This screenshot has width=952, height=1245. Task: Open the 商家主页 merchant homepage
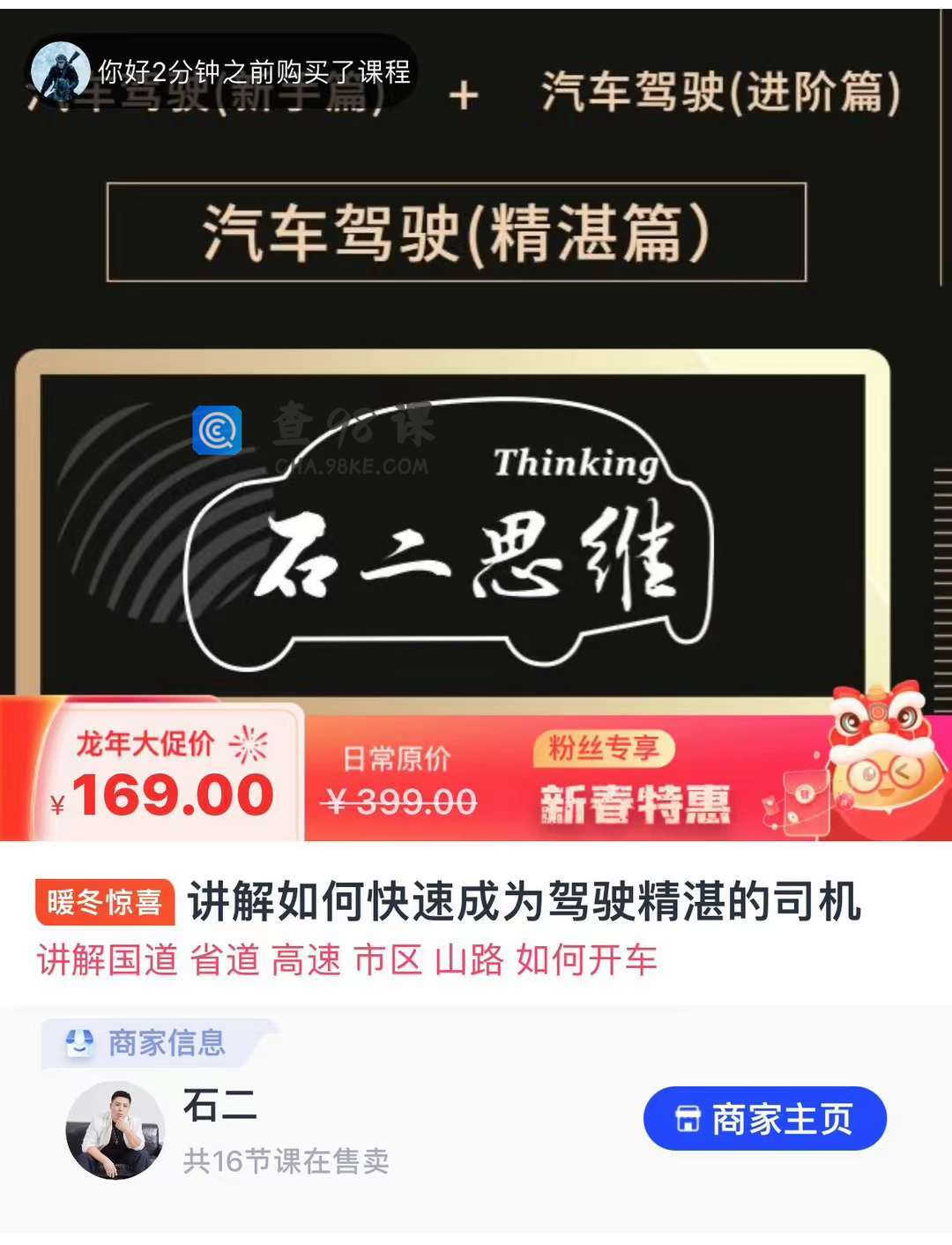click(764, 1118)
